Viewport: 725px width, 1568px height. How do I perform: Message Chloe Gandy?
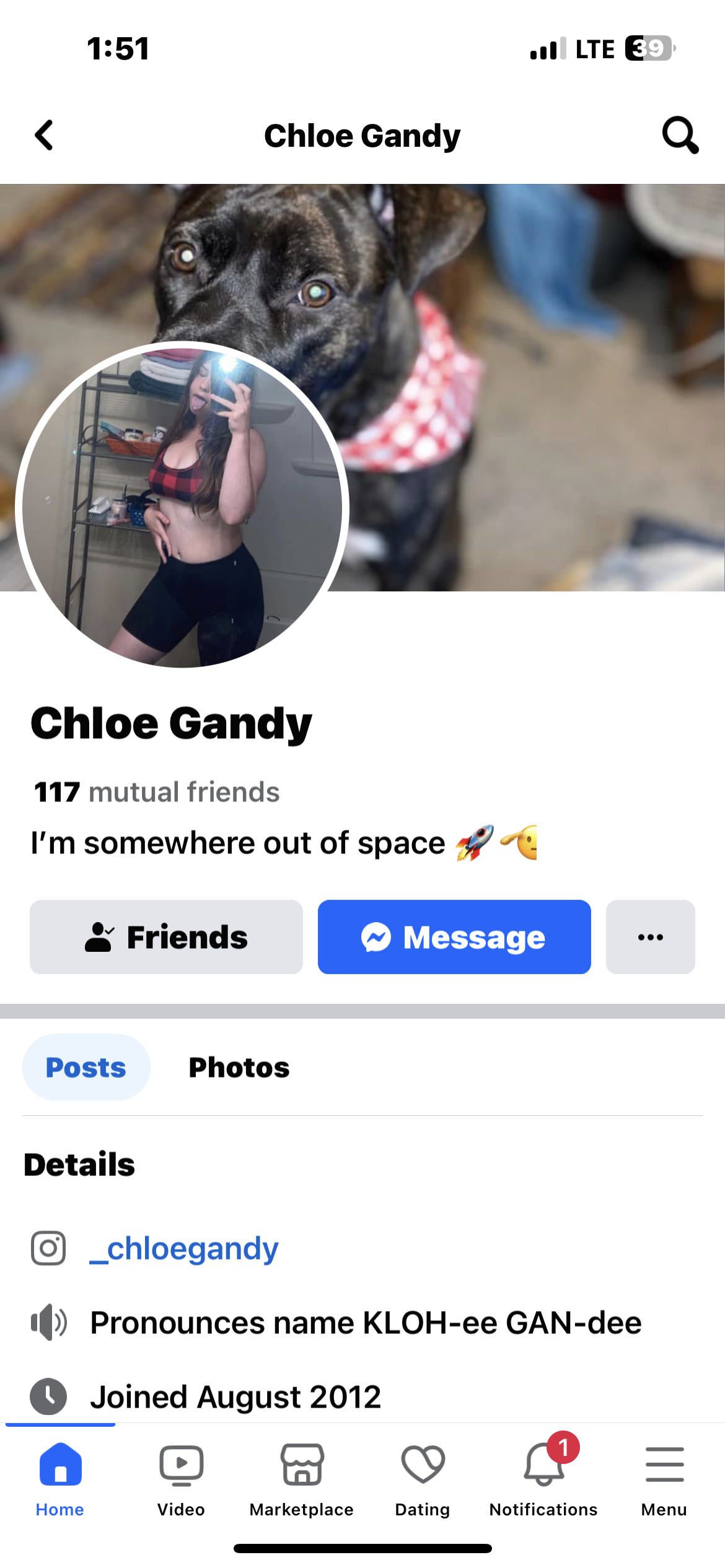[x=454, y=937]
